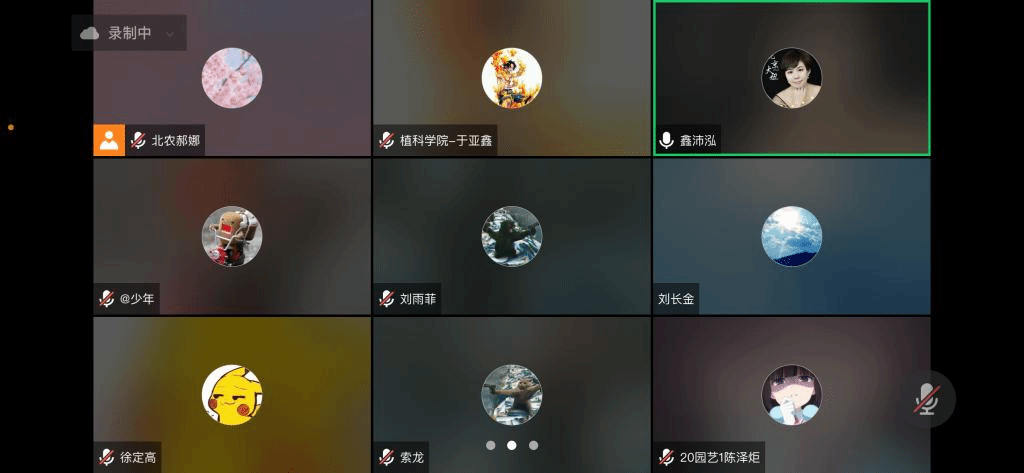Open the @少年 participant tile
The width and height of the screenshot is (1024, 473).
coord(231,236)
